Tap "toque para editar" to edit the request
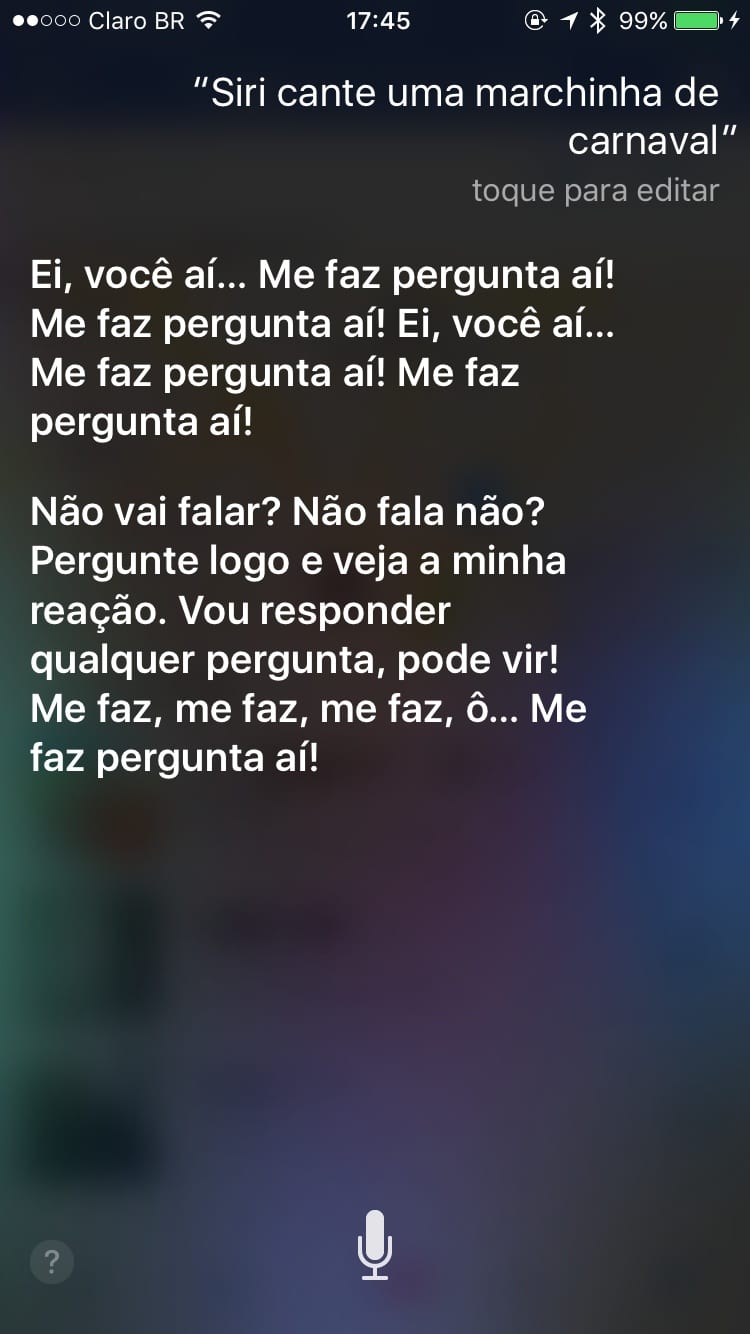This screenshot has width=750, height=1334. point(595,191)
